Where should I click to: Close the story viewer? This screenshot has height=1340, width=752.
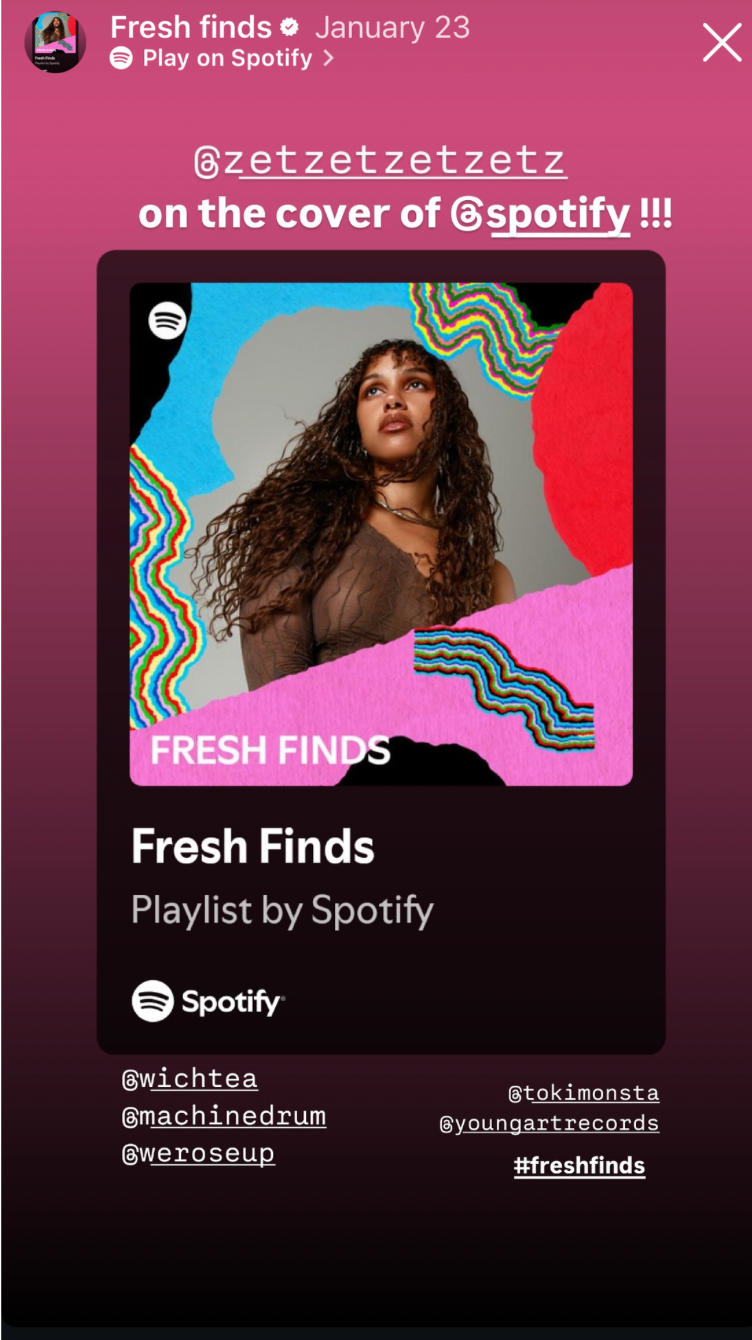click(x=721, y=43)
